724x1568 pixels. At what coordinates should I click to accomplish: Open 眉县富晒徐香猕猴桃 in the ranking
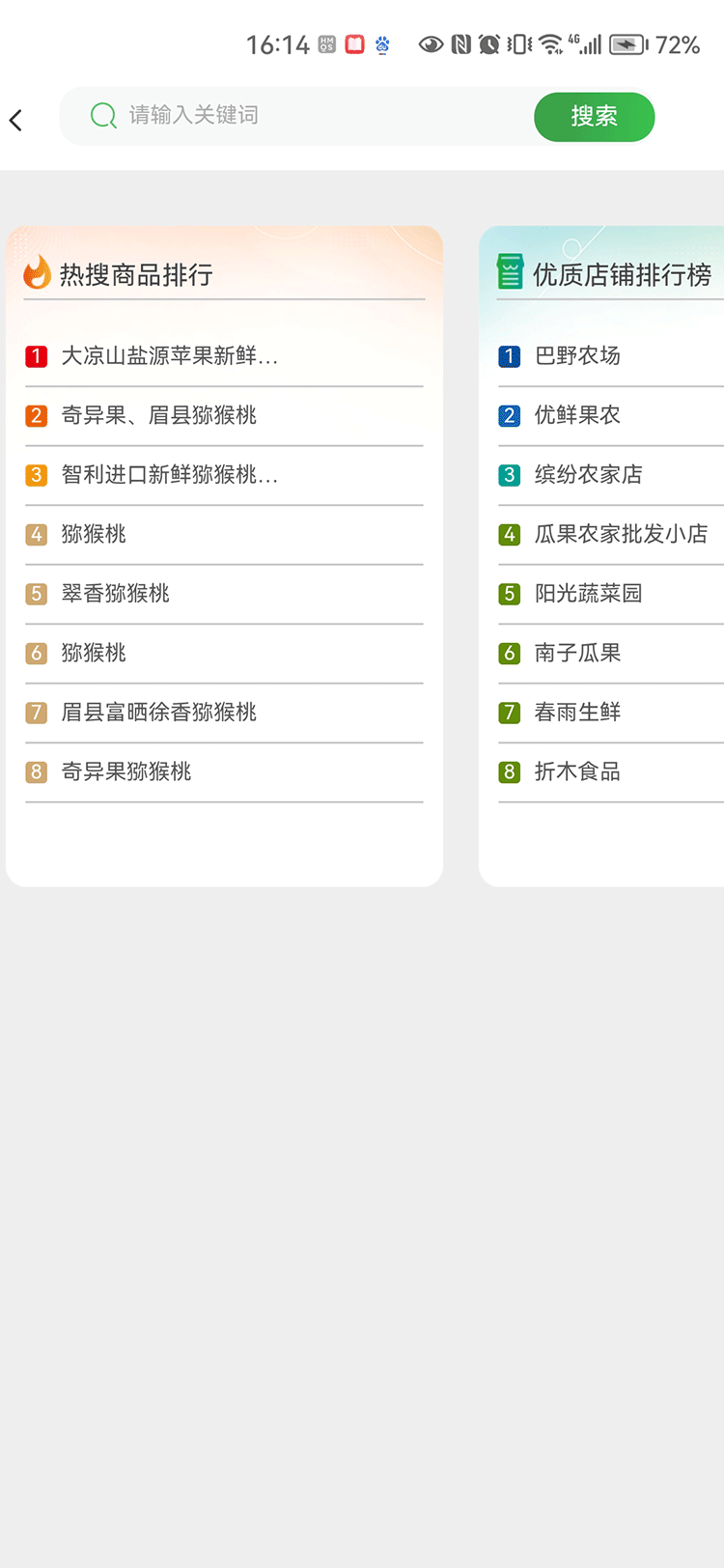coord(159,713)
